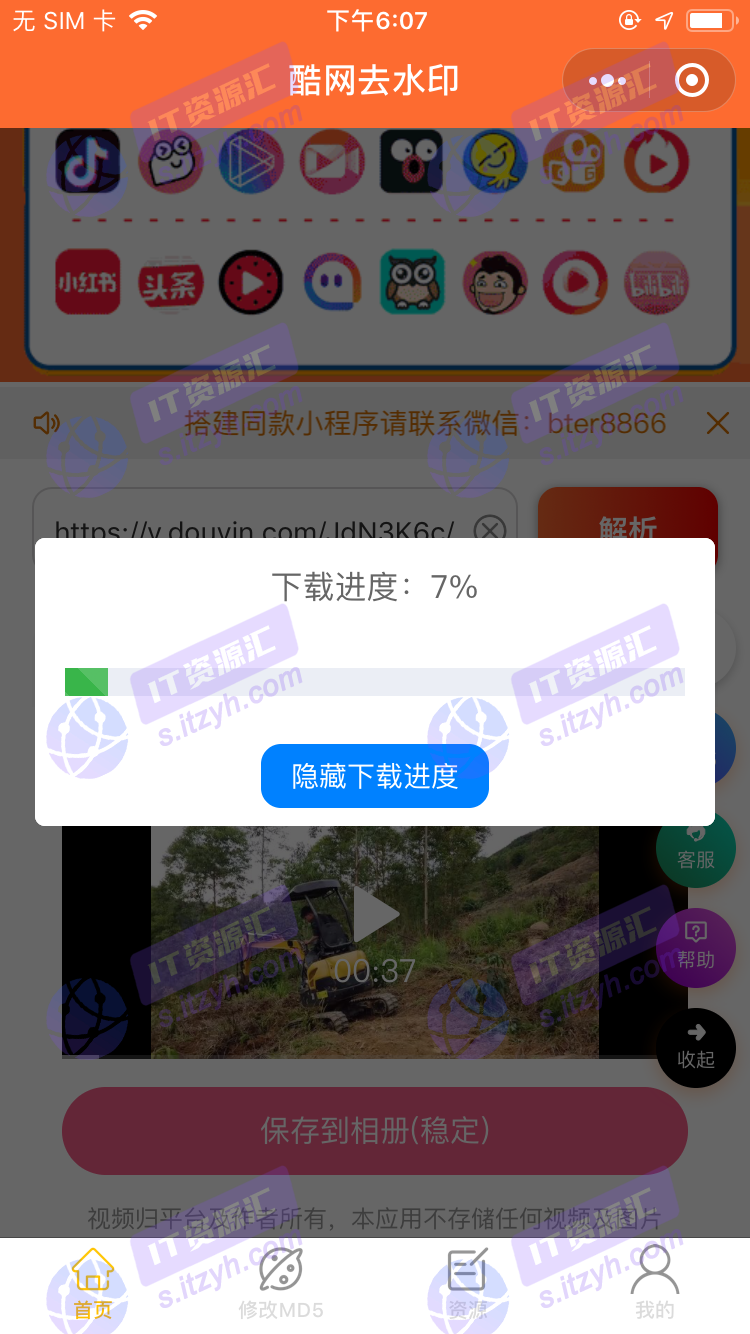Switch to the 修改MD5 tab
750x1334 pixels.
[280, 1285]
